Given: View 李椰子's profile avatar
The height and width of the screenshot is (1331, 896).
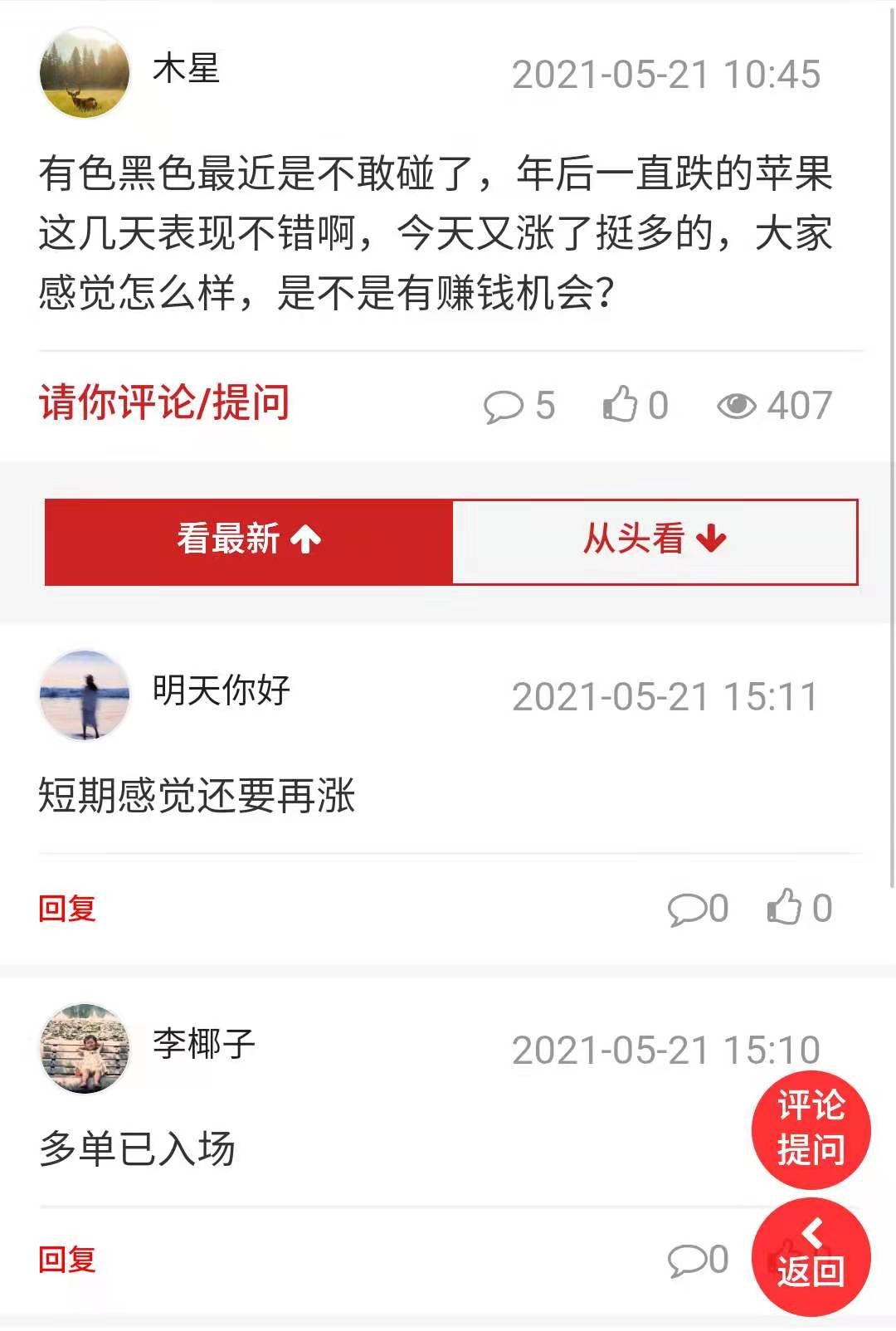Looking at the screenshot, I should pos(85,1049).
